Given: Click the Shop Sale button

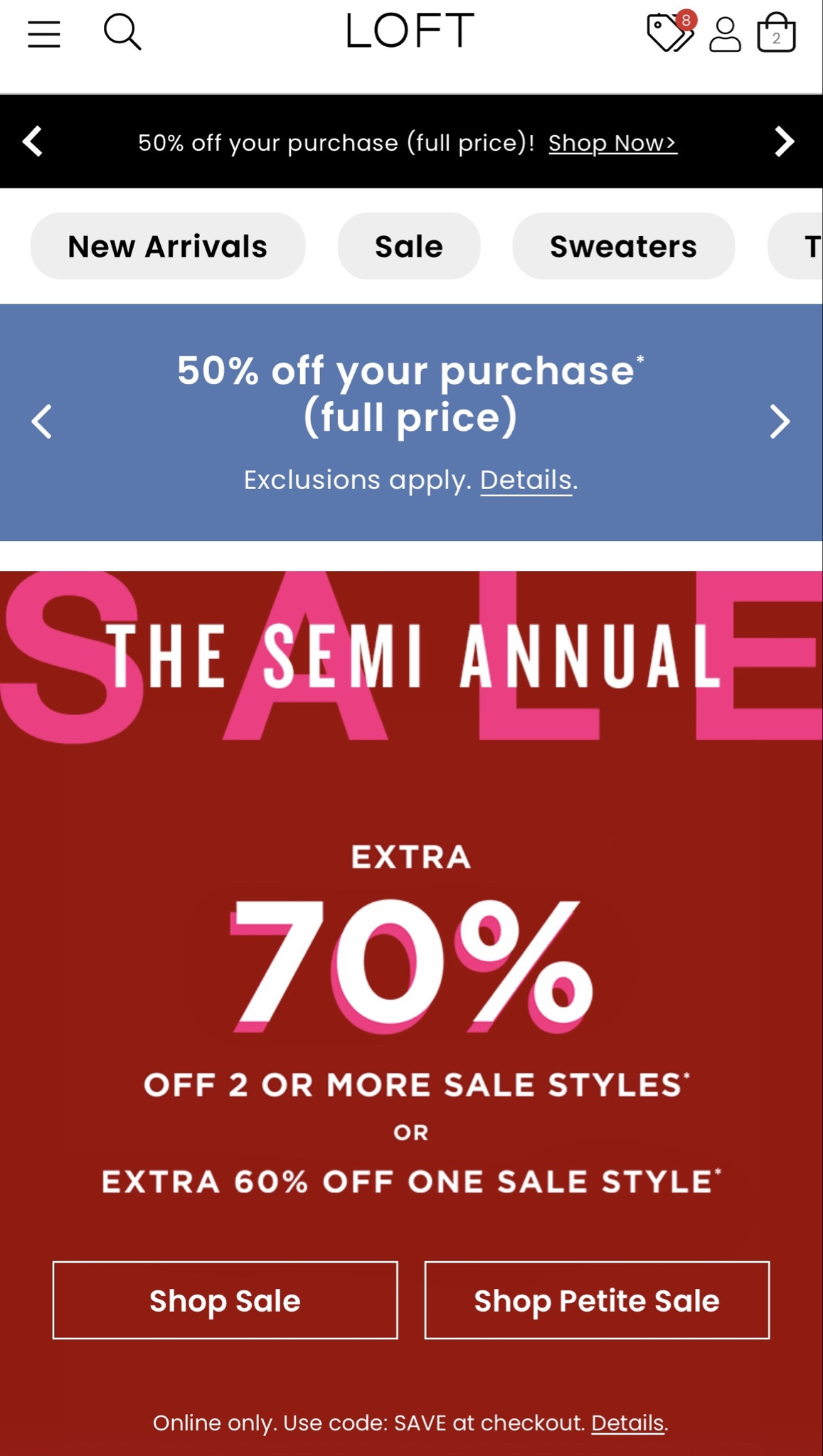Looking at the screenshot, I should tap(224, 1300).
